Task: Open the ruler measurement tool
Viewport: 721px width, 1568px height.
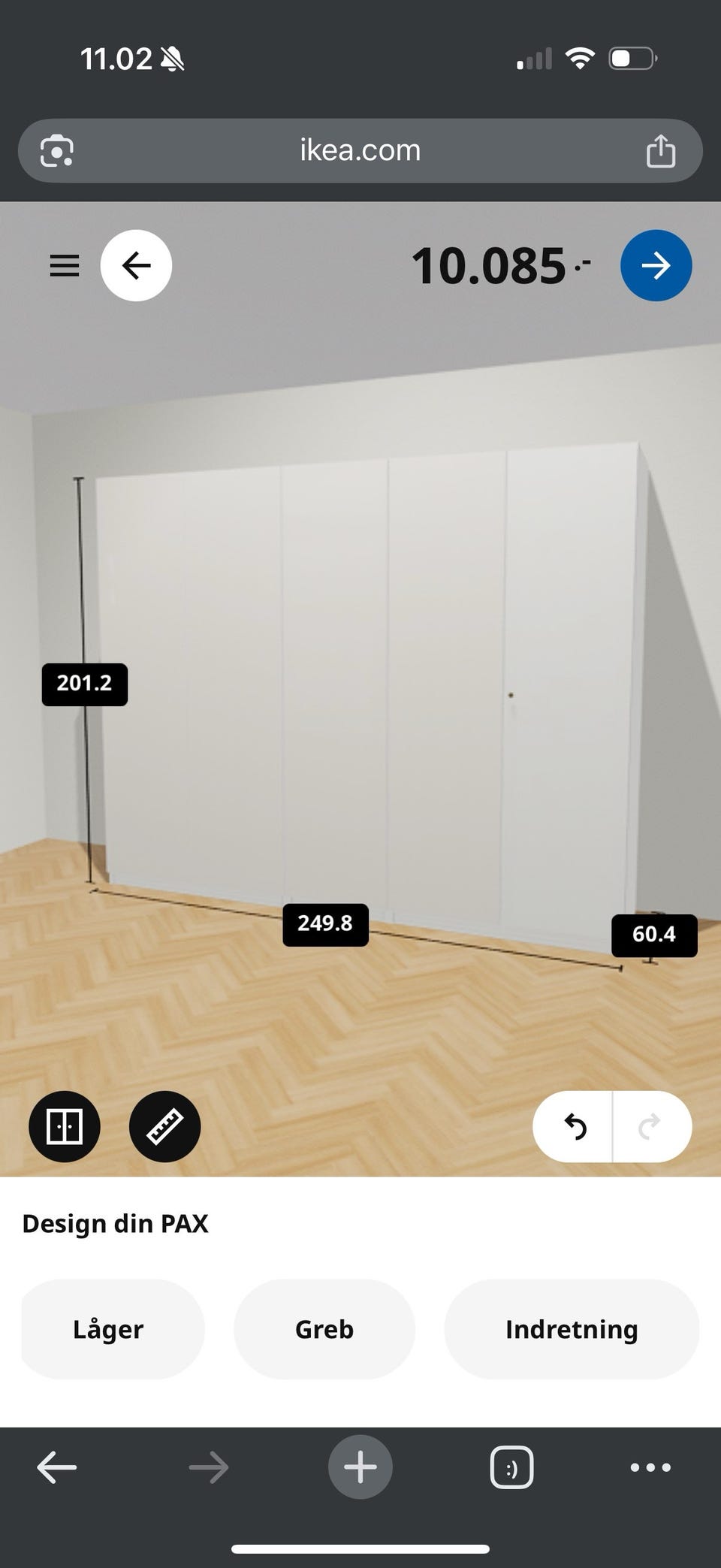Action: click(164, 1126)
